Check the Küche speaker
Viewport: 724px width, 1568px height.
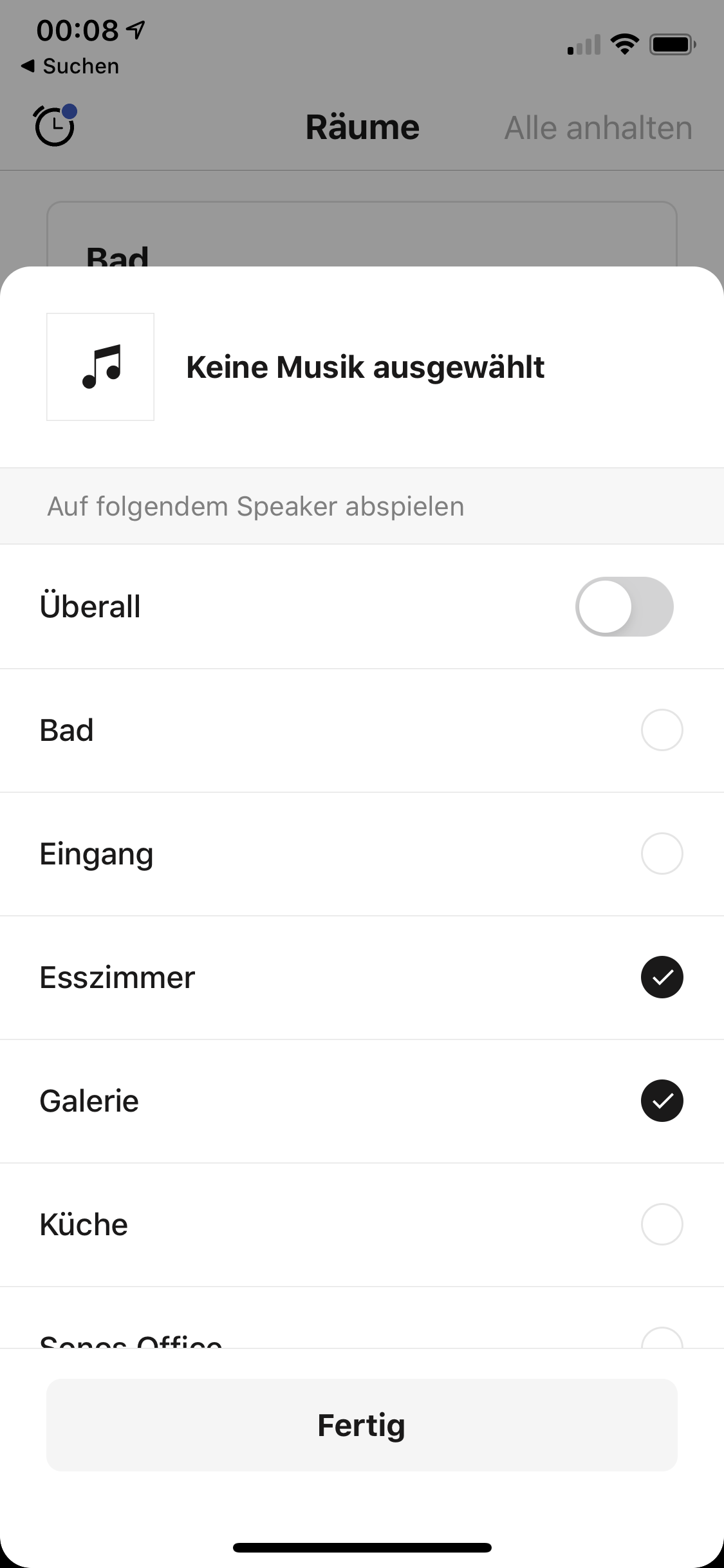(x=662, y=1224)
